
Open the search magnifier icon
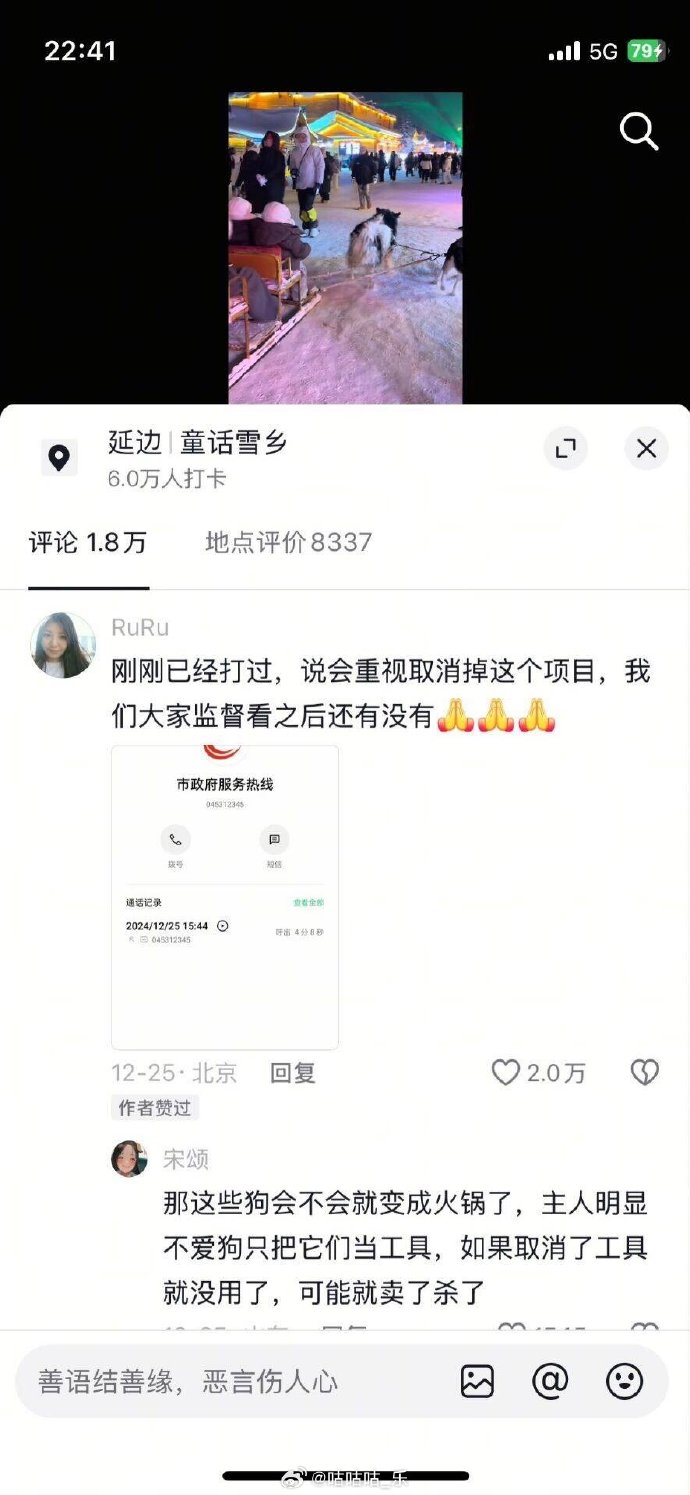click(638, 131)
